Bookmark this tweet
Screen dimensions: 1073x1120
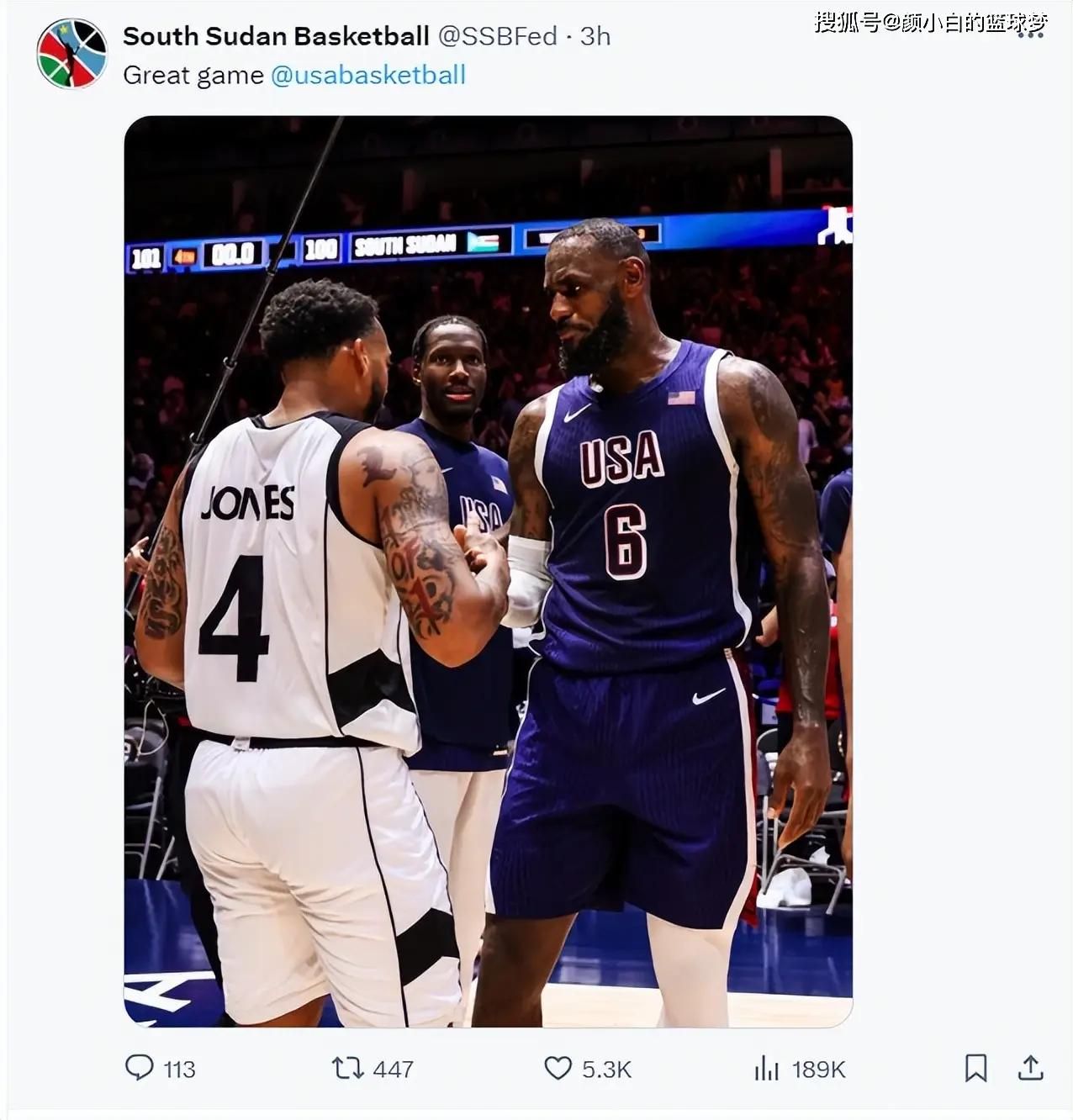coord(975,1068)
